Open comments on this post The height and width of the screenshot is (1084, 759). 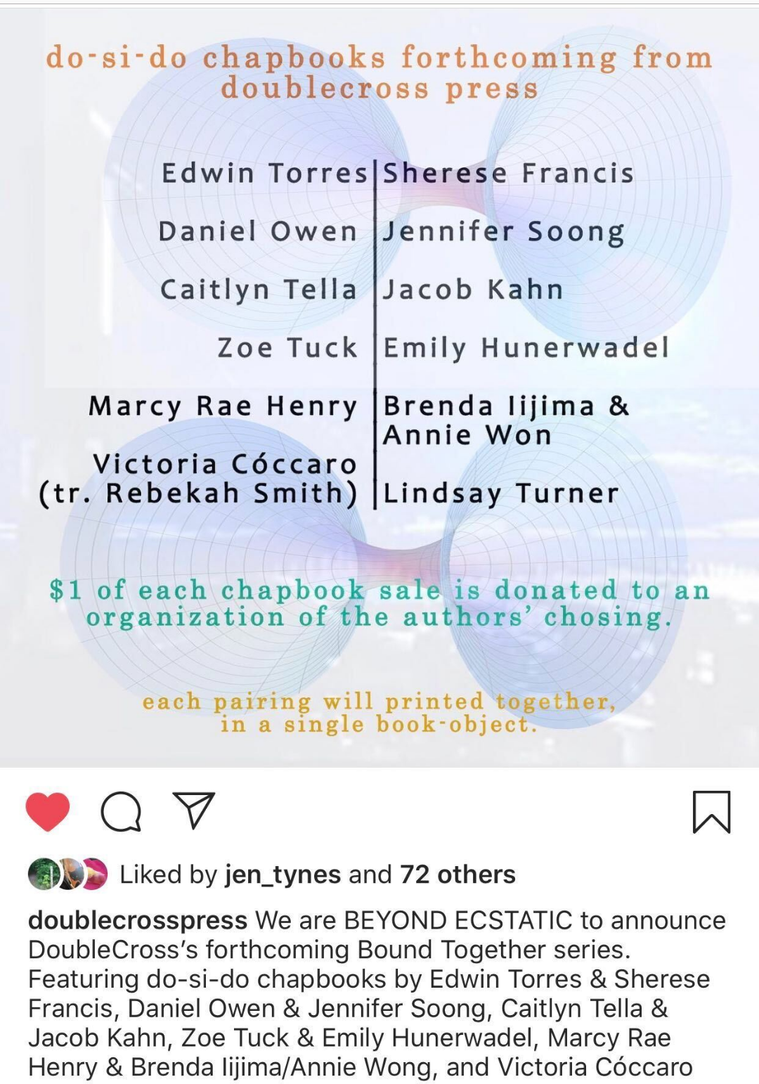click(121, 813)
